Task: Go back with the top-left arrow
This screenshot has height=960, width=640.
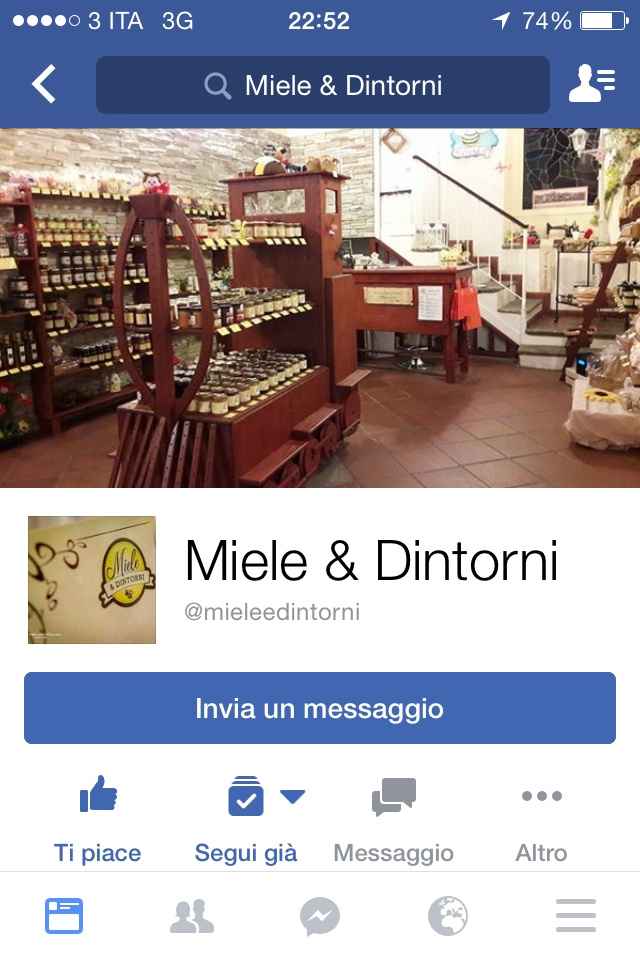Action: [43, 85]
